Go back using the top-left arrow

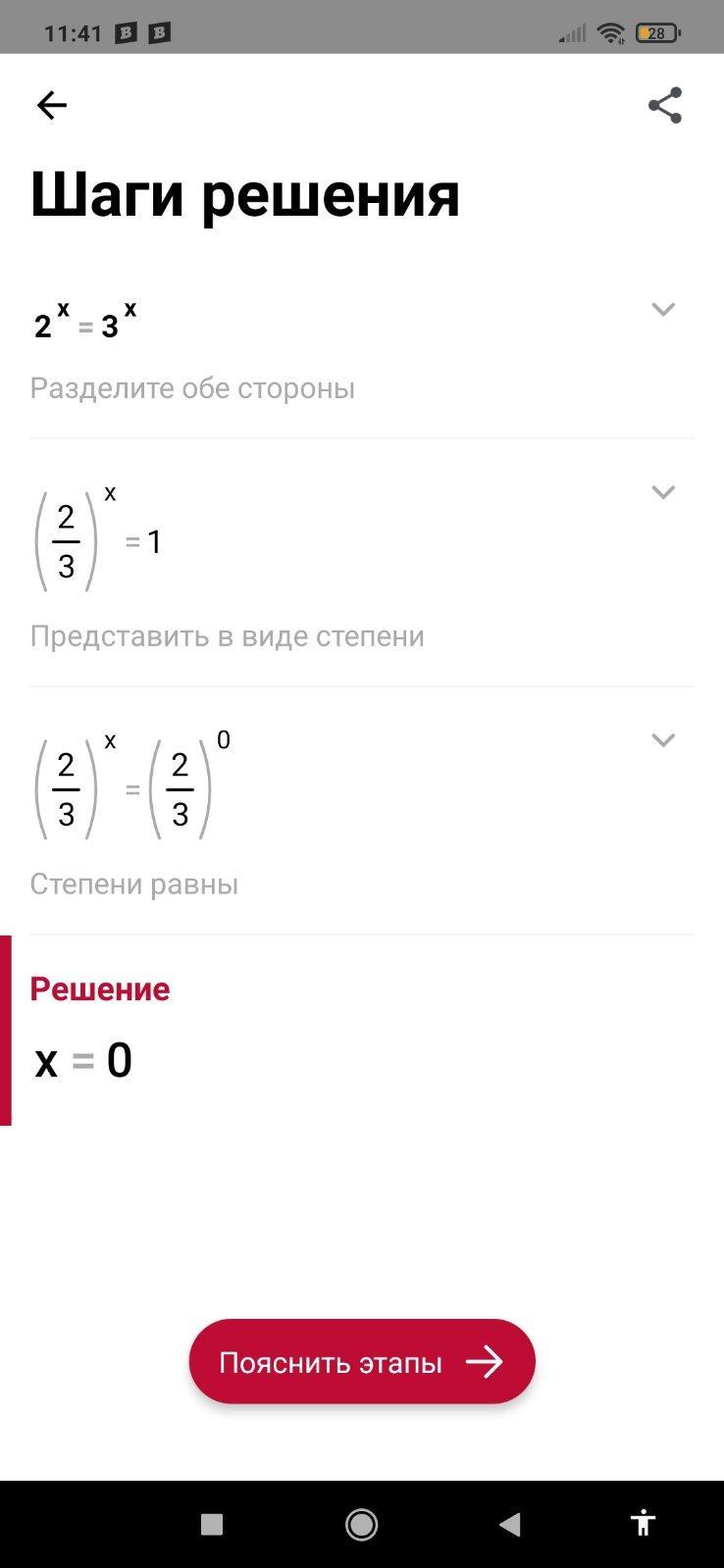(x=51, y=105)
